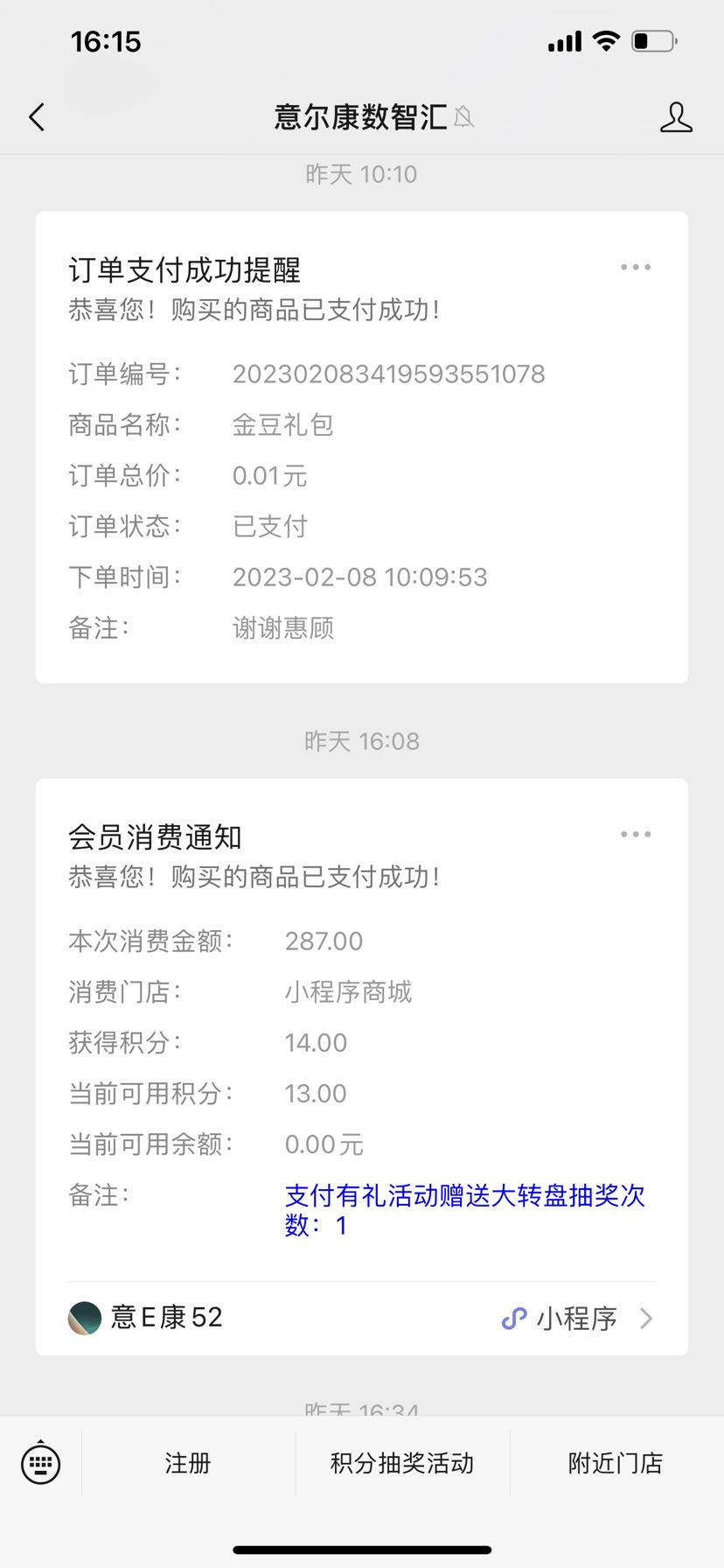The height and width of the screenshot is (1568, 724).
Task: Go back from 意尔康数智汇 chat
Action: (37, 117)
